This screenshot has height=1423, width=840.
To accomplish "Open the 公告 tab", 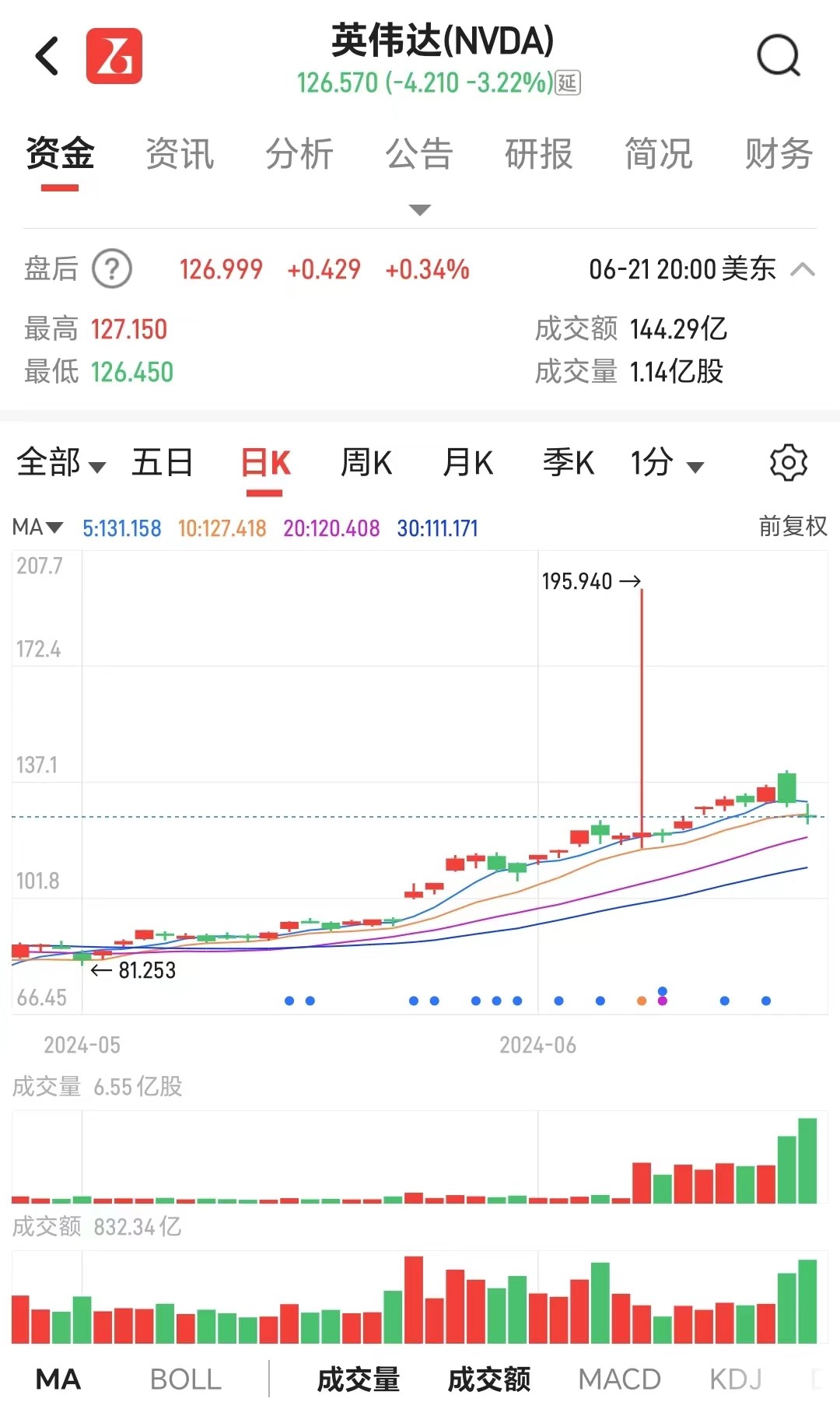I will point(419,153).
